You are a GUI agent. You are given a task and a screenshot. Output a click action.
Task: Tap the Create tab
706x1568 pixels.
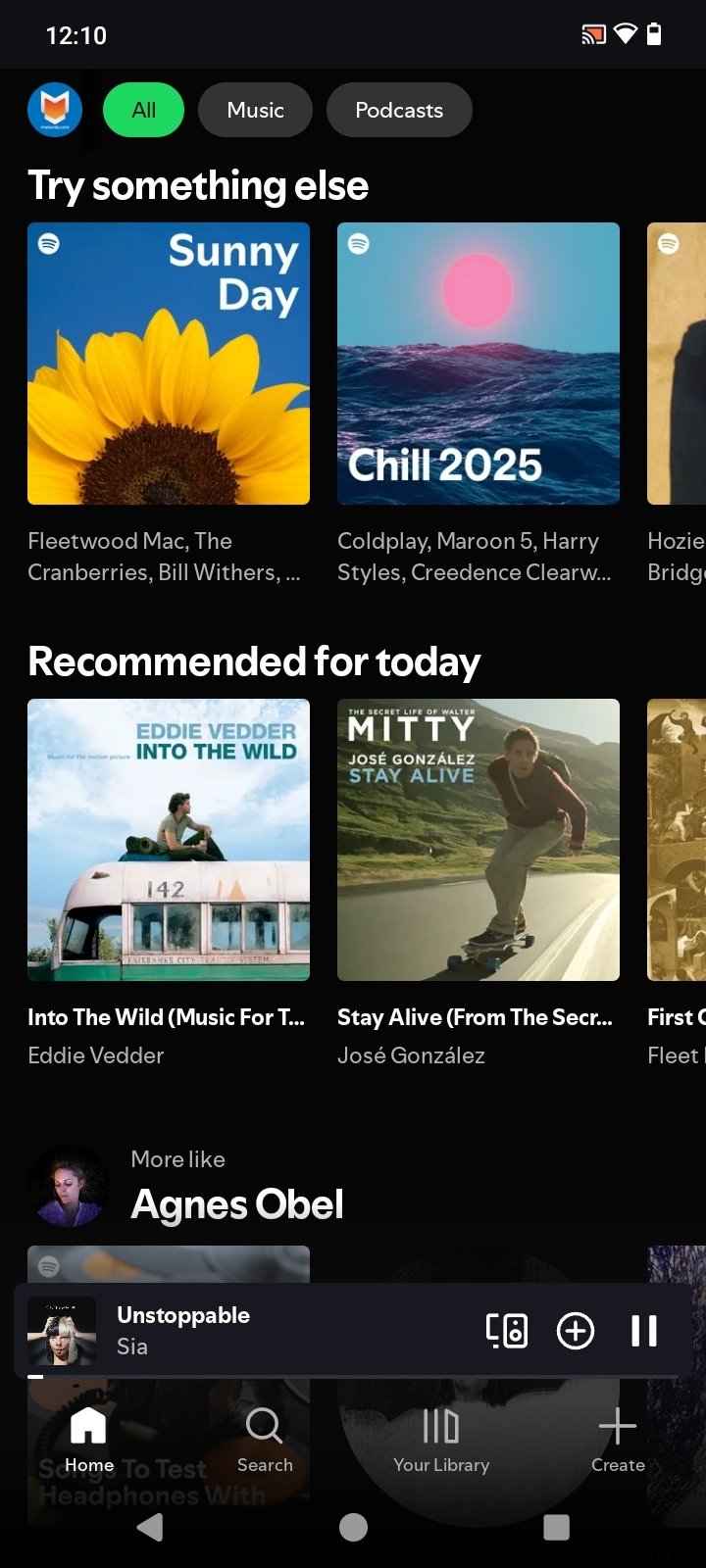618,1439
